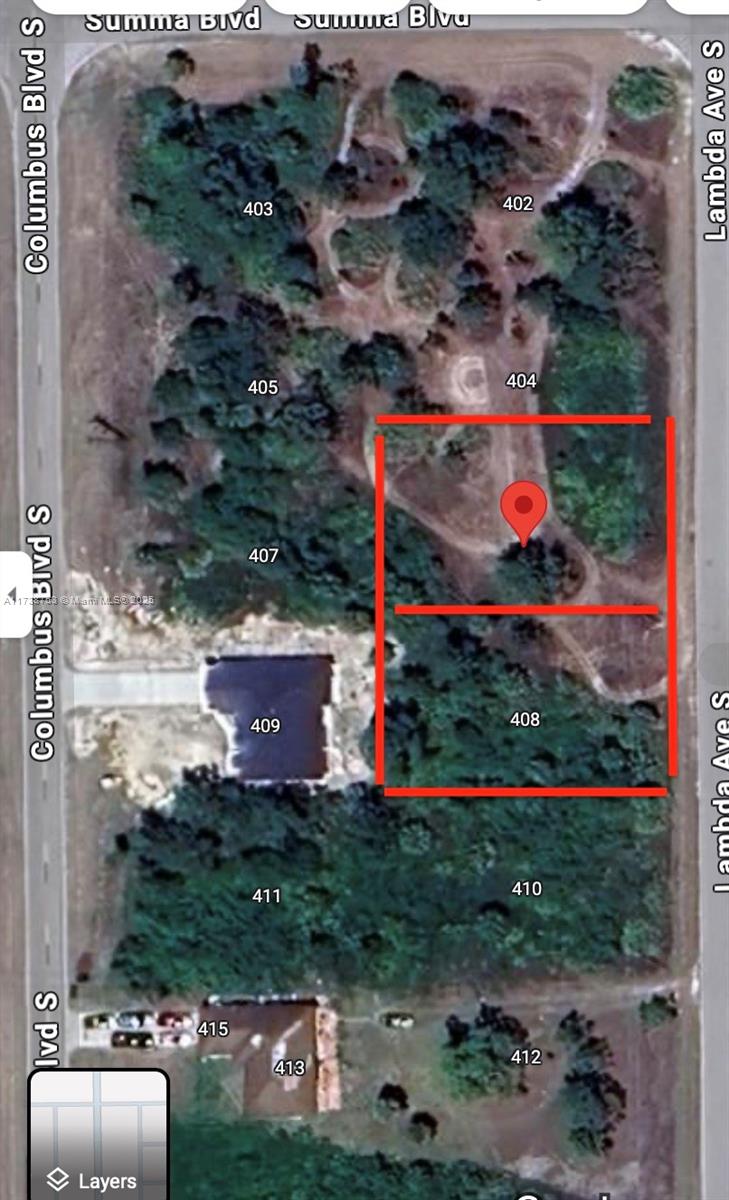Expand the side panel arrow

click(14, 592)
